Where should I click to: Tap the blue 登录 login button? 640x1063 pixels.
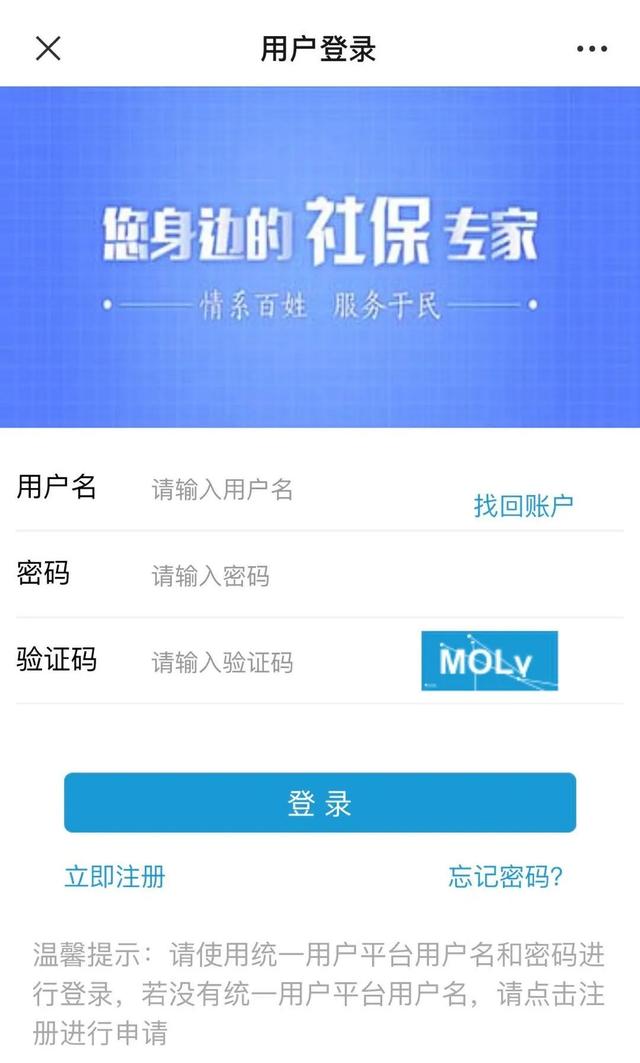coord(320,803)
